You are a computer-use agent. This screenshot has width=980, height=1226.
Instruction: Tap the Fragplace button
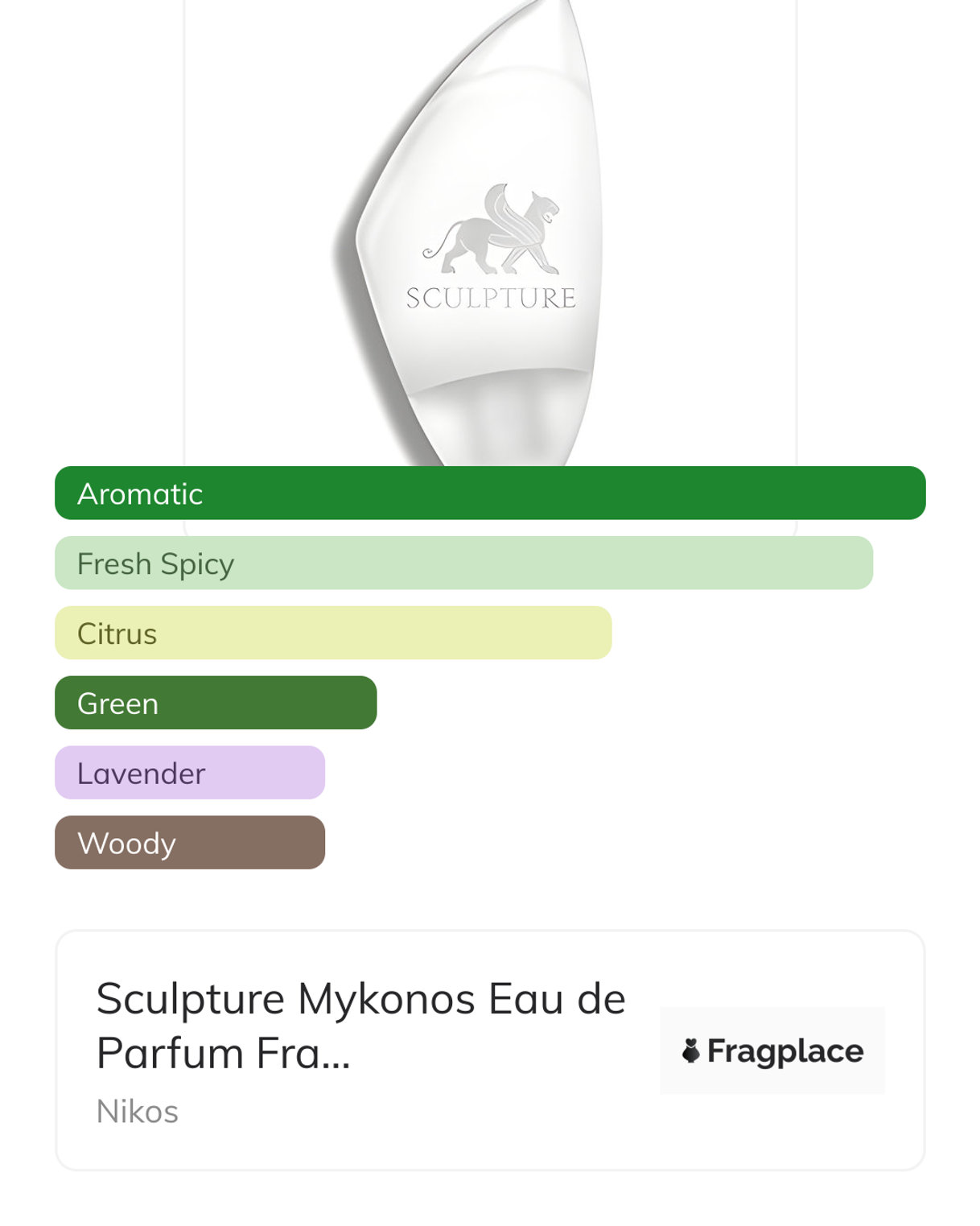pyautogui.click(x=772, y=1051)
